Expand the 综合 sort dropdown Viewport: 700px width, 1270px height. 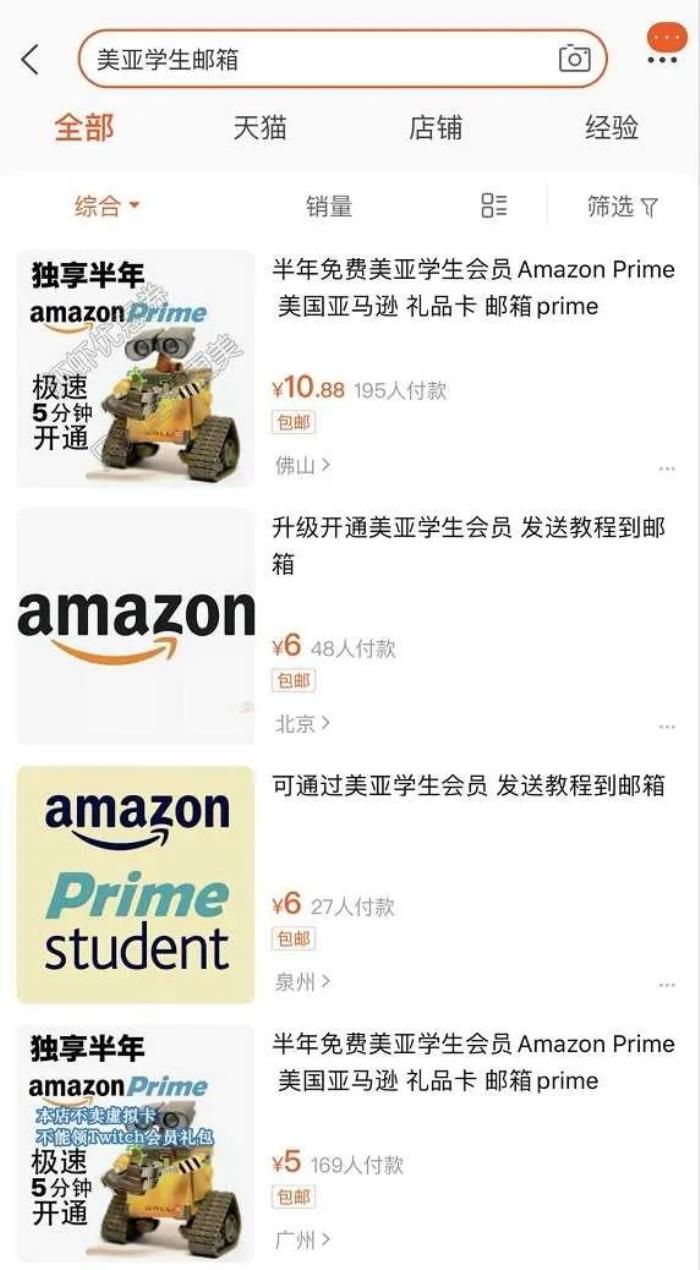point(107,207)
